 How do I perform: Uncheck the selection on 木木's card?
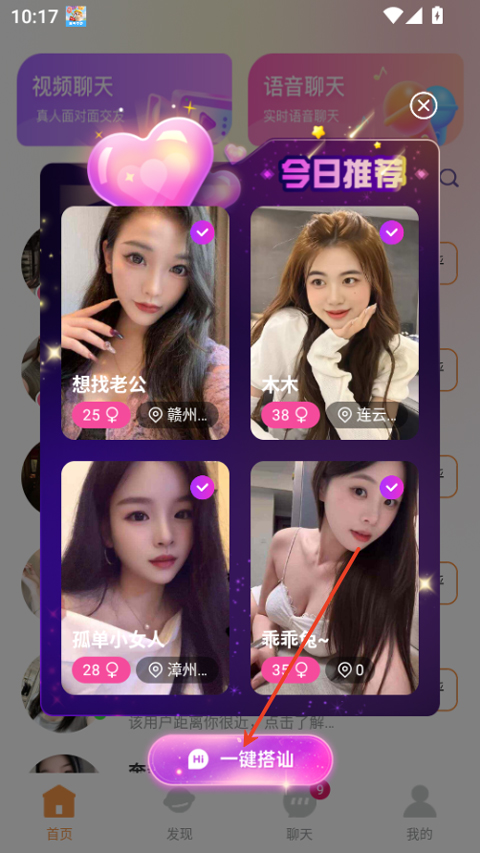click(x=392, y=233)
